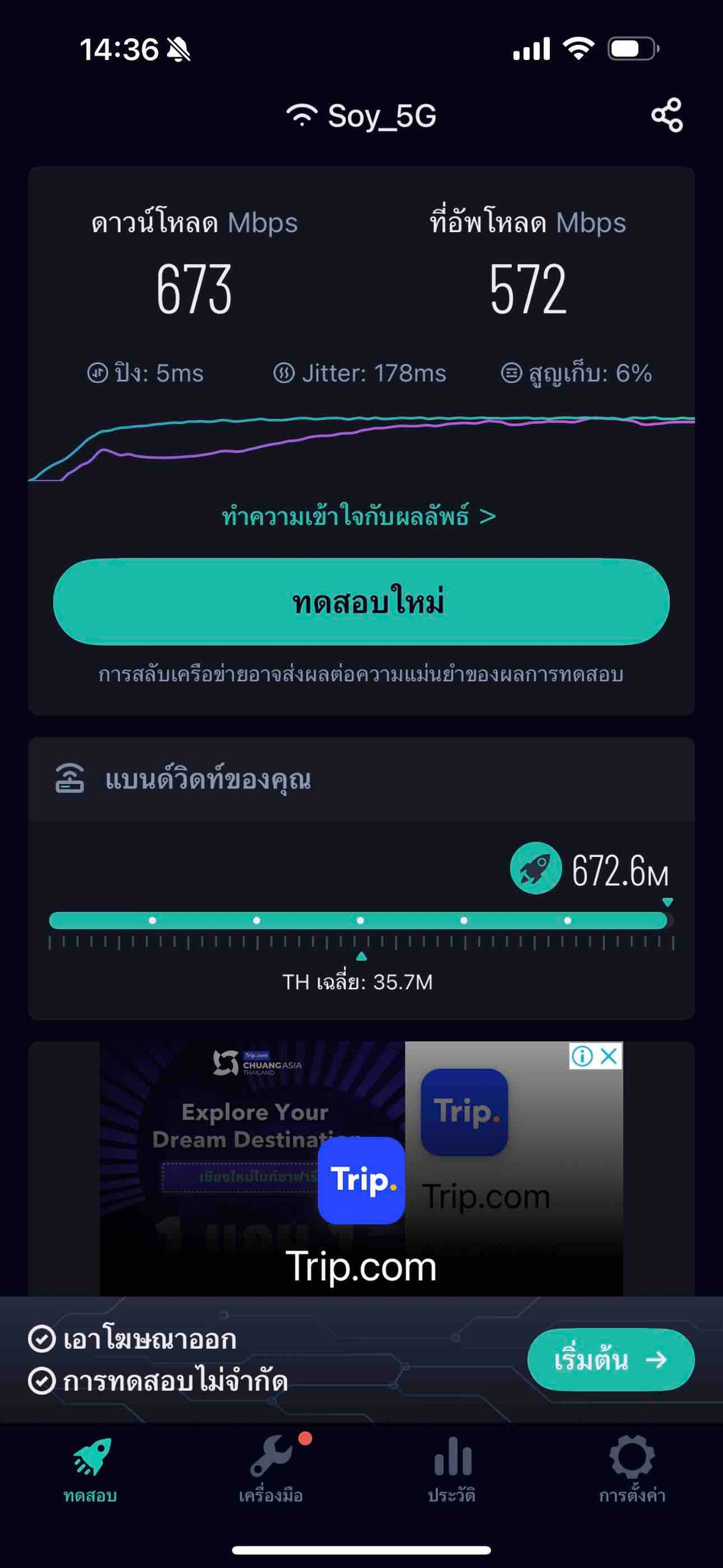Open the ทำความเข้าใจกับผลลัพธ์ link
Image resolution: width=723 pixels, height=1568 pixels.
coord(359,516)
